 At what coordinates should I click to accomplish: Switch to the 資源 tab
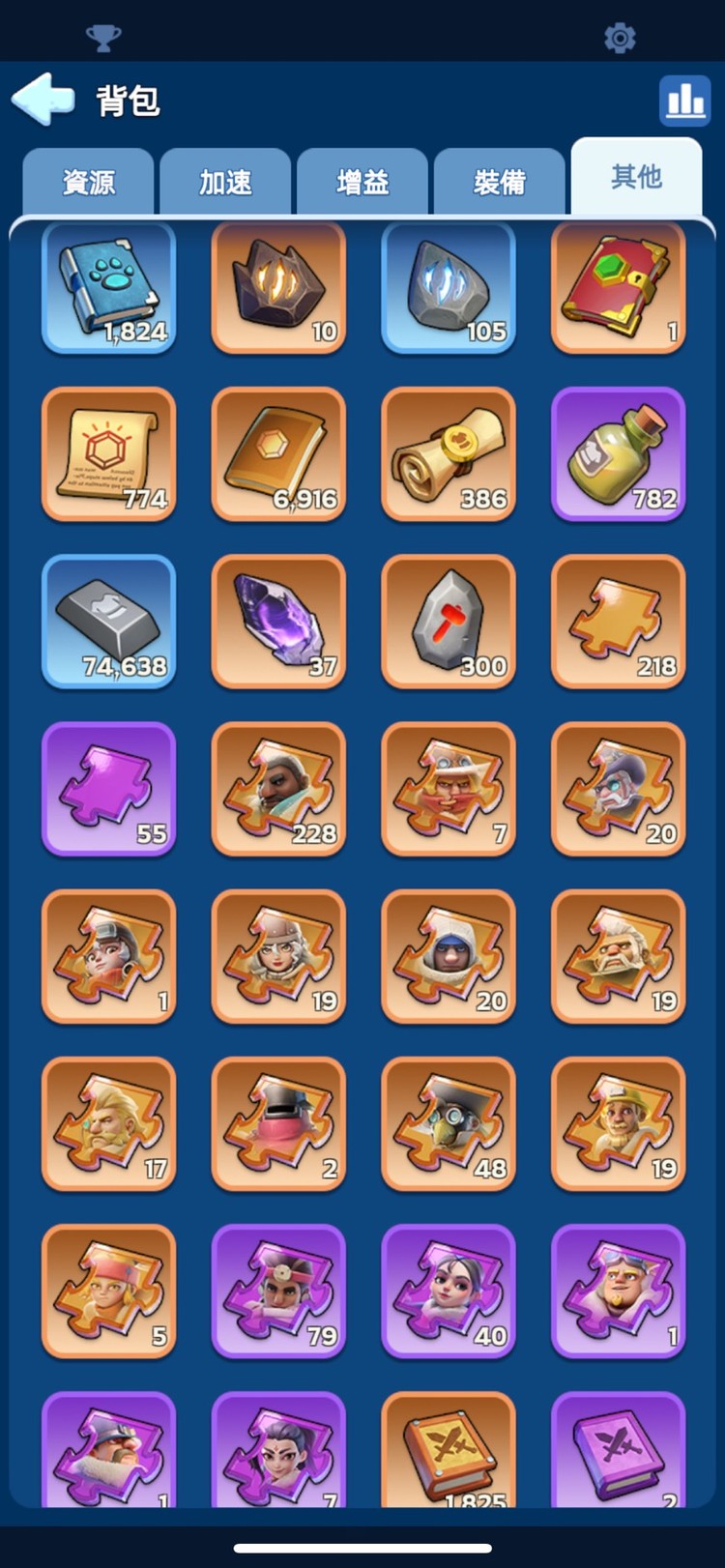tap(88, 182)
